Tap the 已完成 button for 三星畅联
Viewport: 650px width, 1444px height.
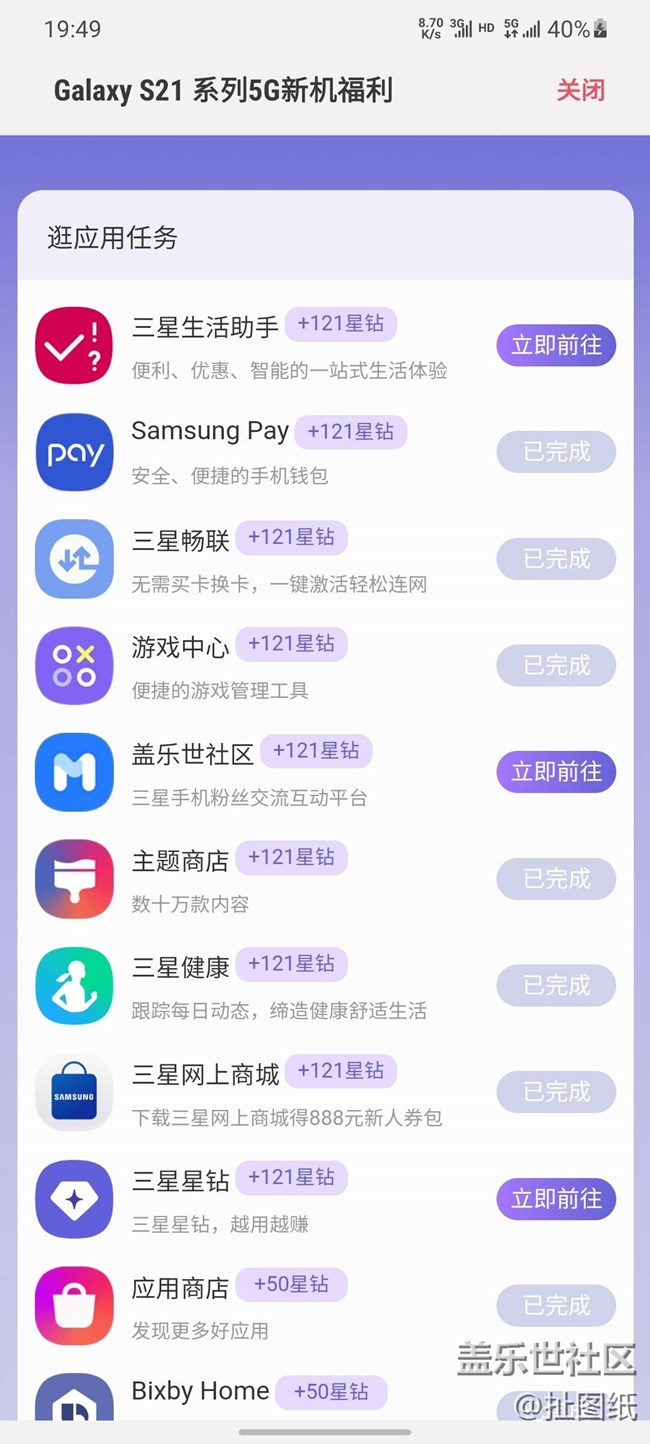(x=556, y=559)
